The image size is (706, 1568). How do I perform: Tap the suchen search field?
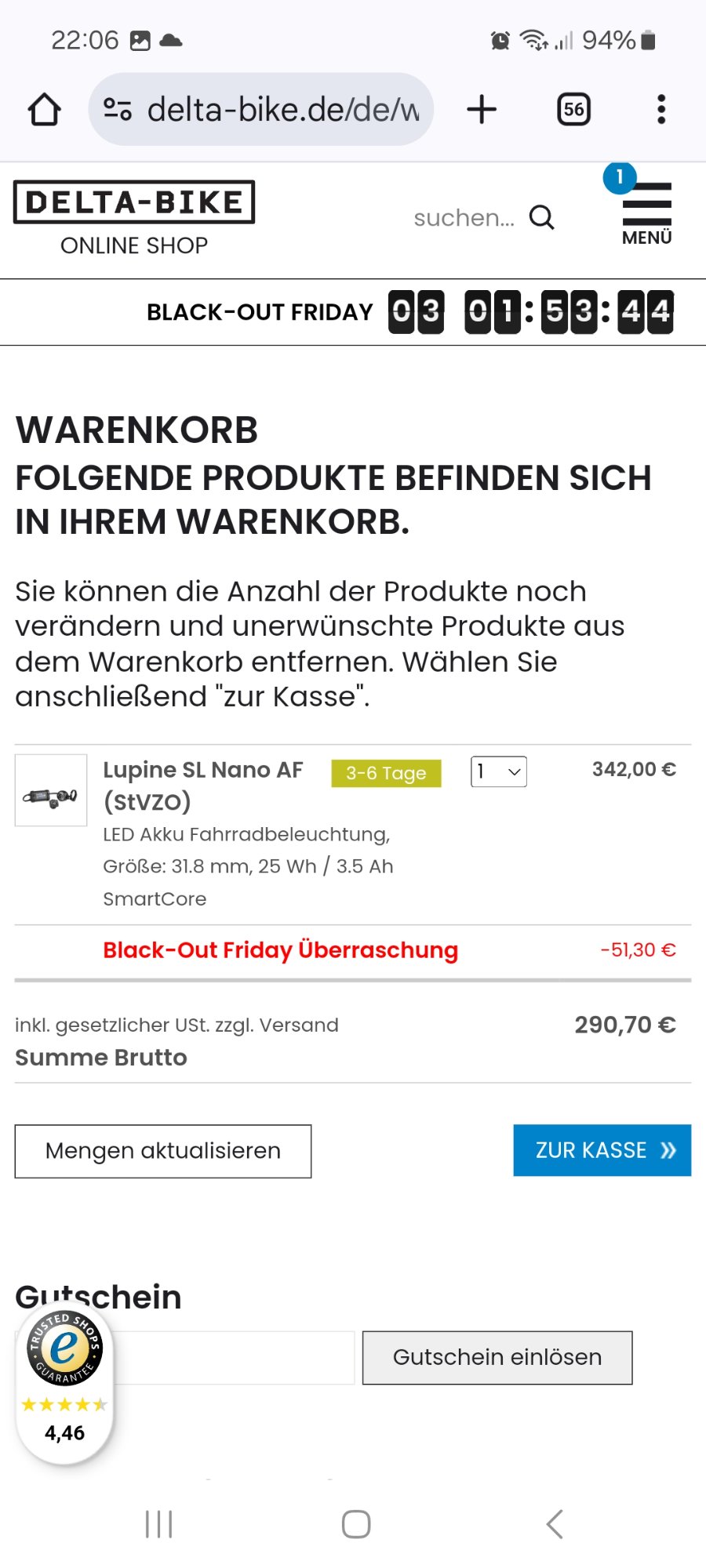(464, 218)
